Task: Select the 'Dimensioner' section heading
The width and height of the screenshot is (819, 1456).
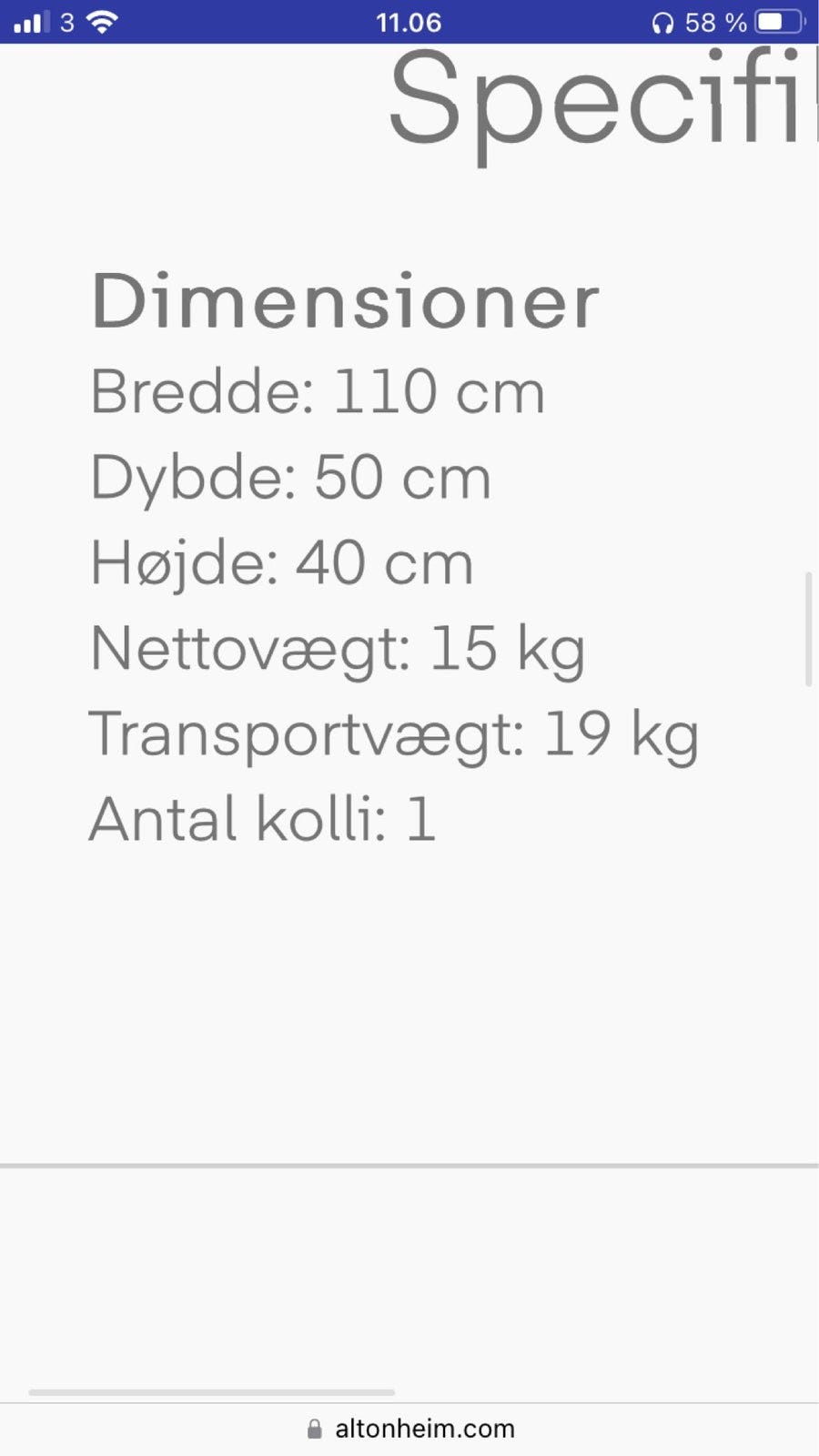Action: [x=344, y=302]
